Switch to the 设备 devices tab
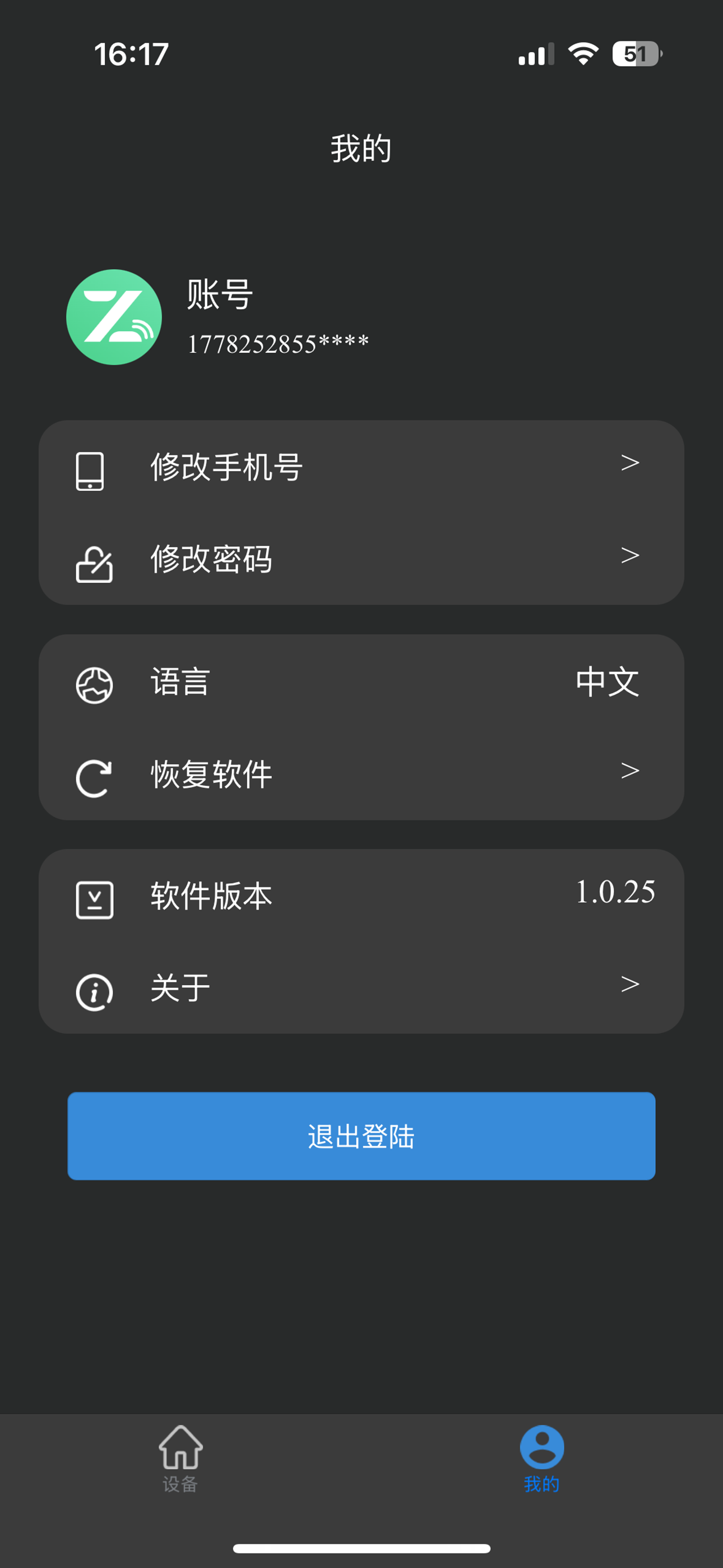This screenshot has height=1568, width=723. [180, 1458]
